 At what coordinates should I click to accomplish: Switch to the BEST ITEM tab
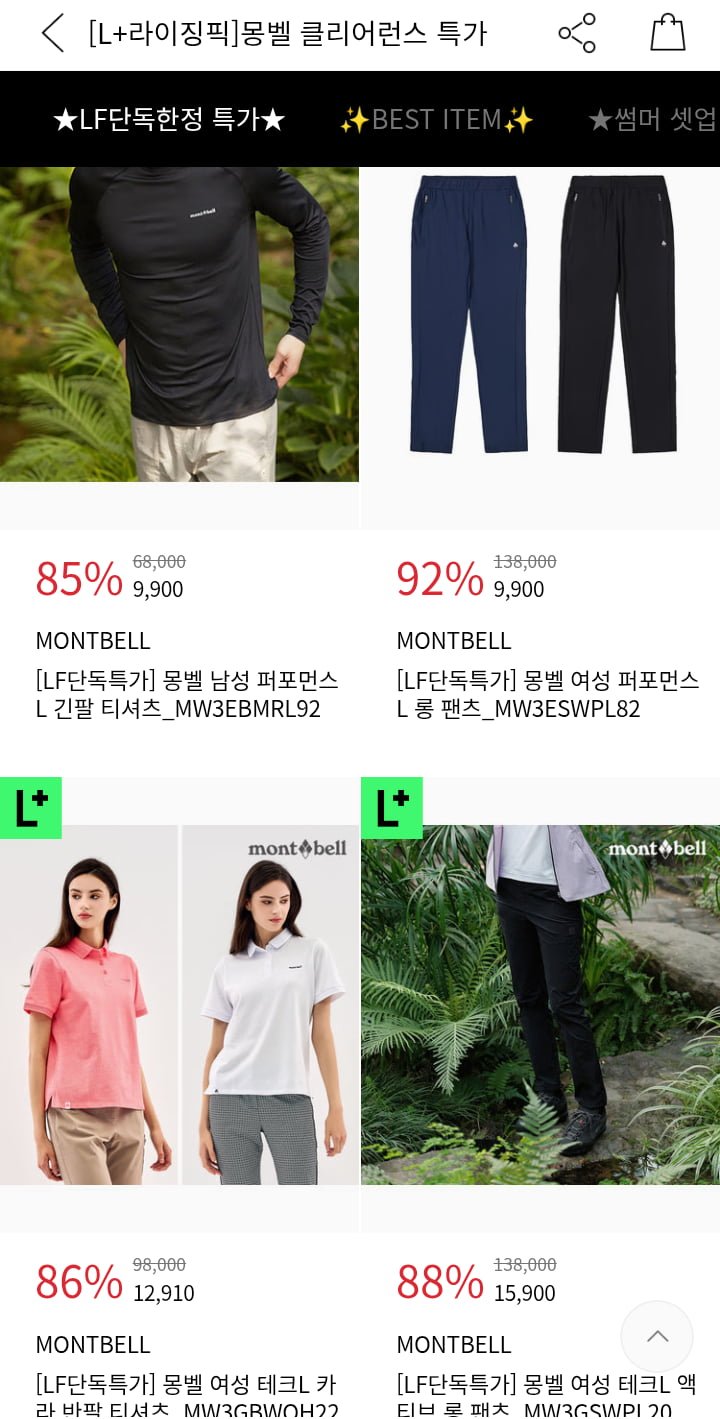tap(436, 119)
